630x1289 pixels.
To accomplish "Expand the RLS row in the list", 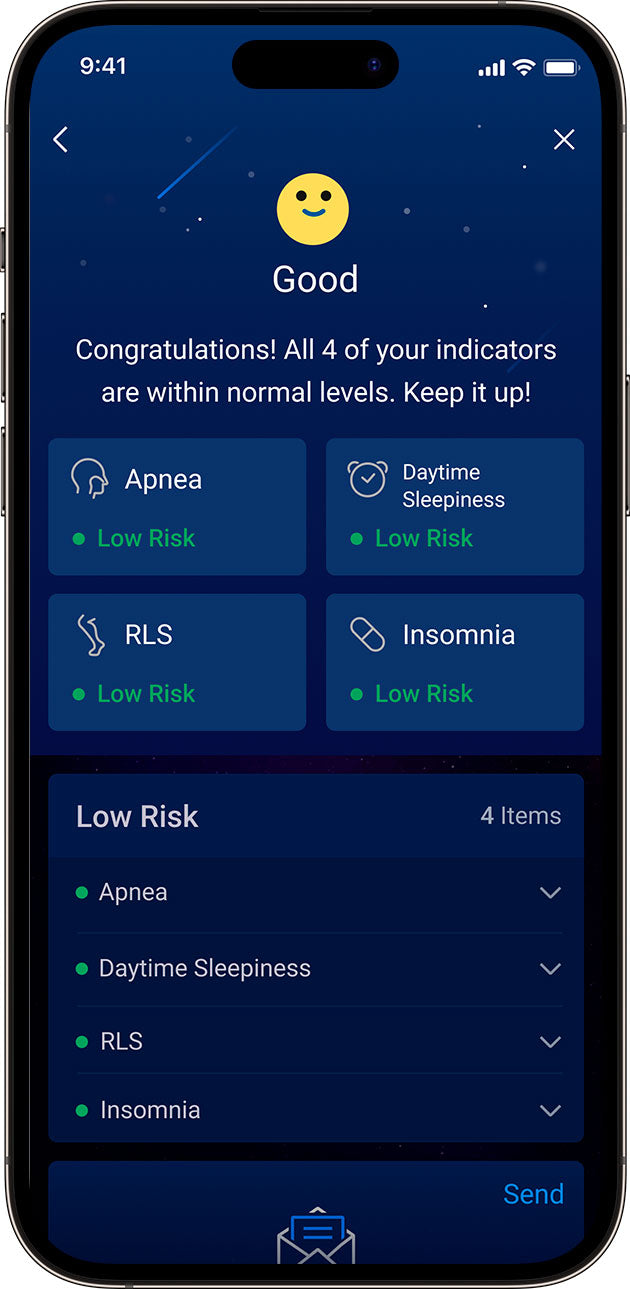I will pos(317,1041).
